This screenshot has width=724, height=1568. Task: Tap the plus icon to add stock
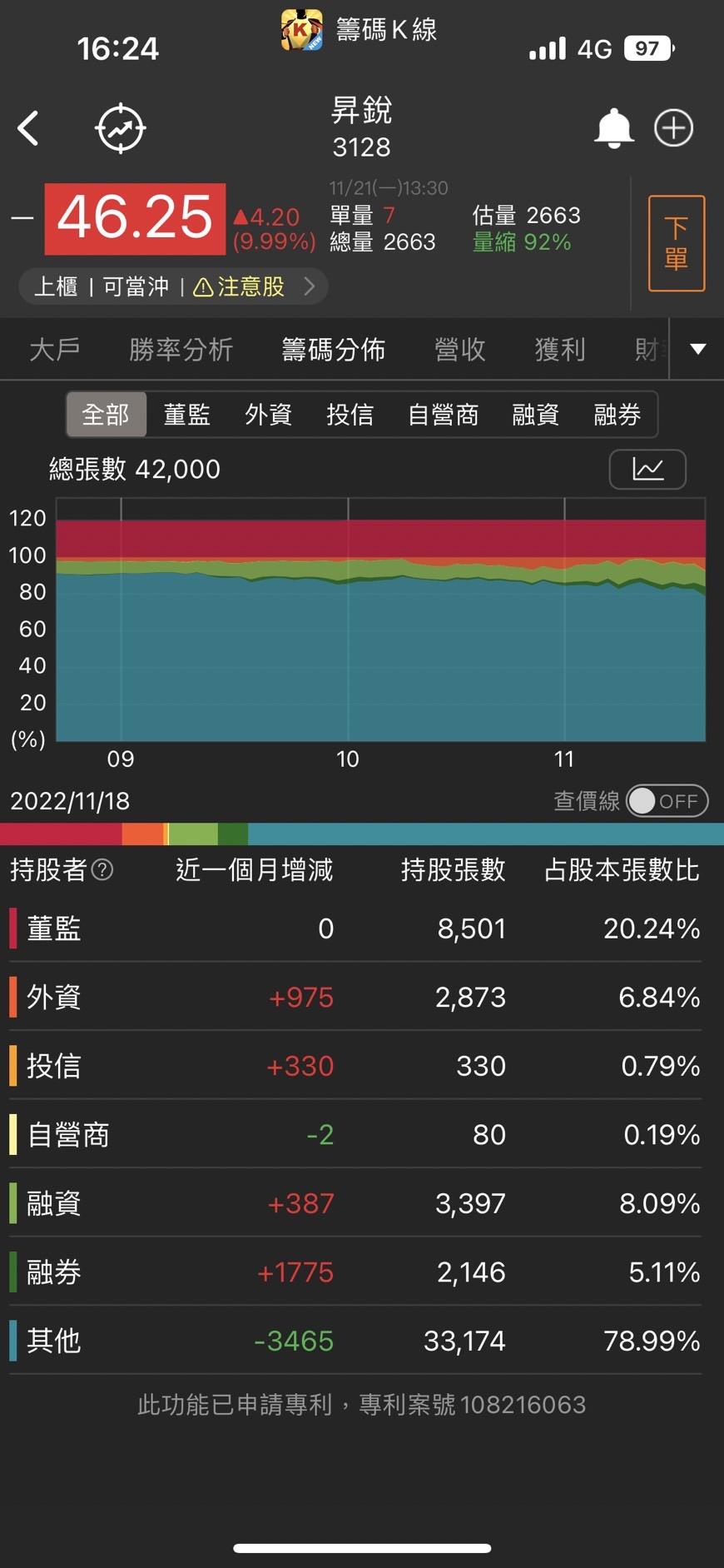click(673, 128)
